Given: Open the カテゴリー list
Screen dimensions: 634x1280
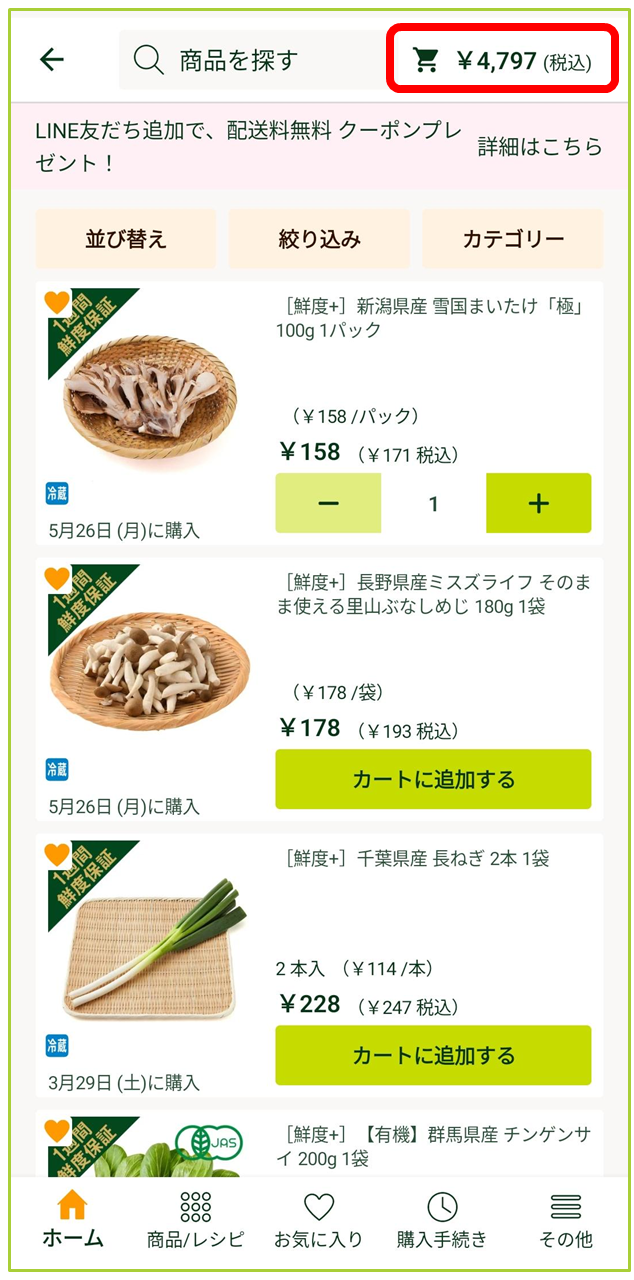Looking at the screenshot, I should click(x=513, y=239).
